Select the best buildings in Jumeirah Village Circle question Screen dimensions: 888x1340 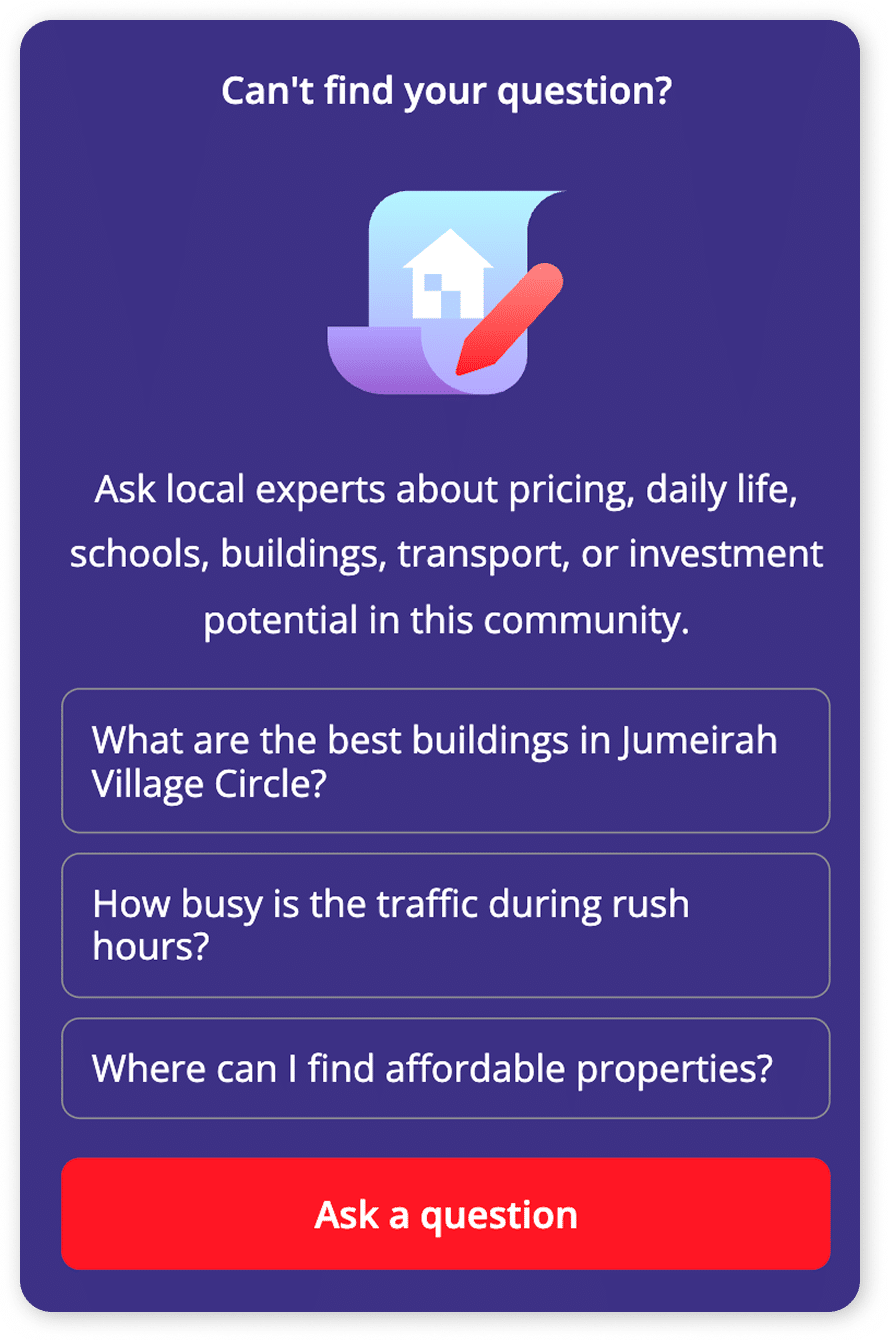point(445,760)
